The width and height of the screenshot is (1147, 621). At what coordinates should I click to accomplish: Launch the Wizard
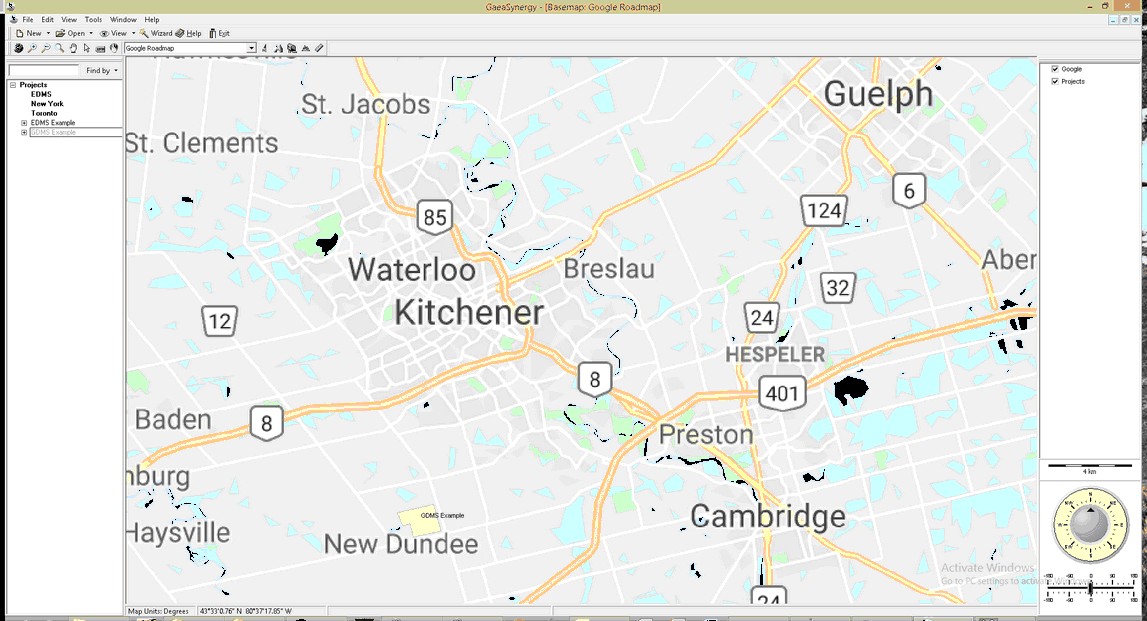pyautogui.click(x=156, y=33)
